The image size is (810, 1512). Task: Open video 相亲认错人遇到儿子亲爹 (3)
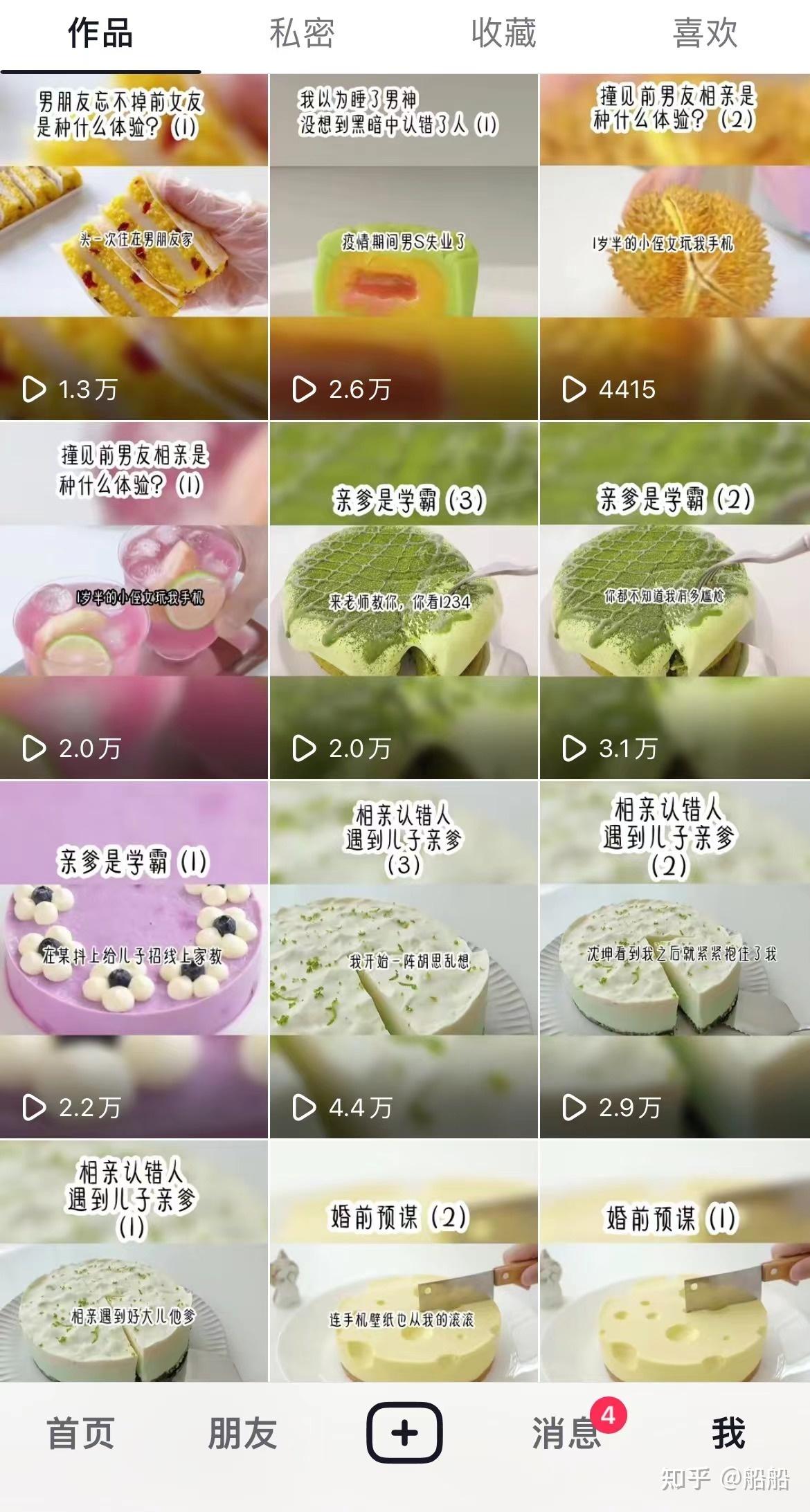[x=404, y=960]
